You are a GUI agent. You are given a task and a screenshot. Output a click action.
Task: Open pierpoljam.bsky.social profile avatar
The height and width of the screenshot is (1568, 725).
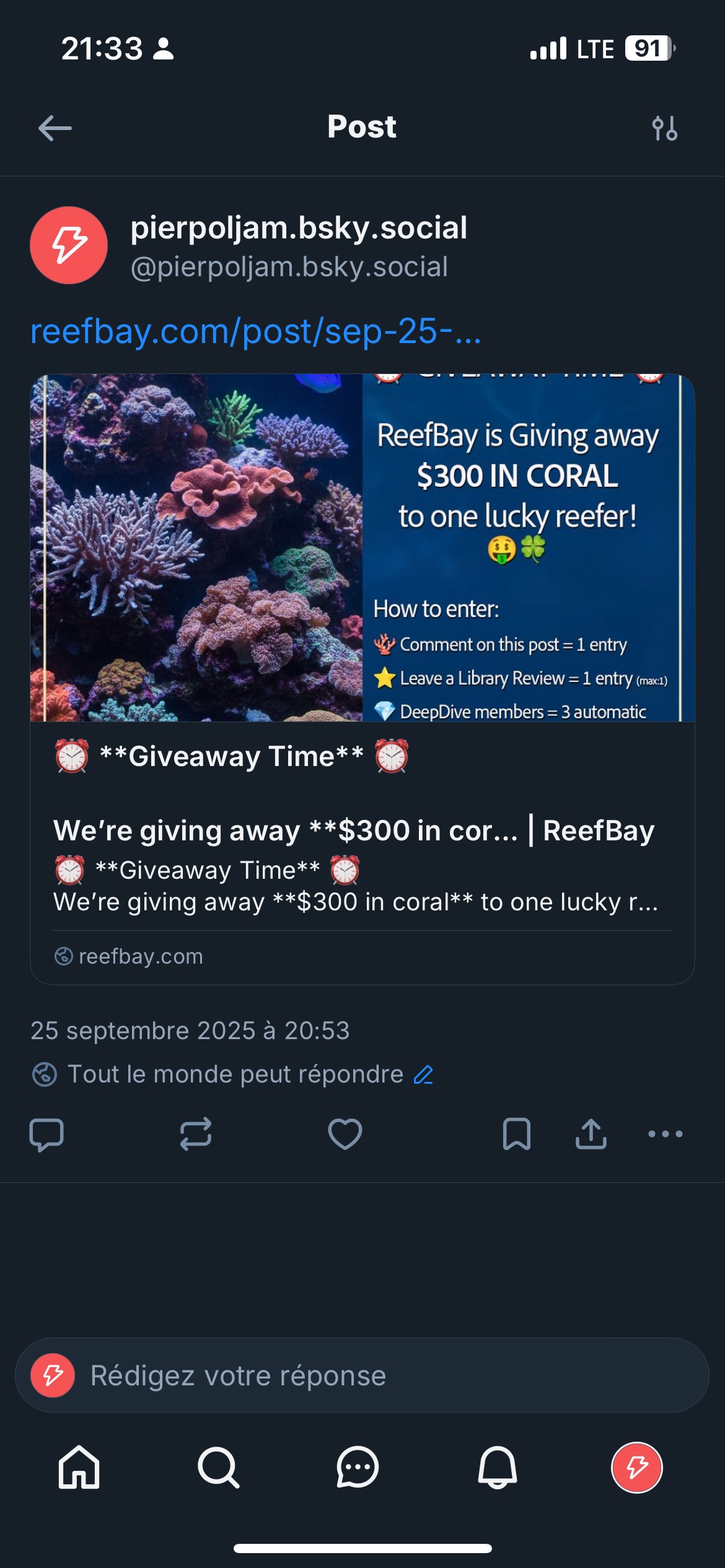point(69,245)
